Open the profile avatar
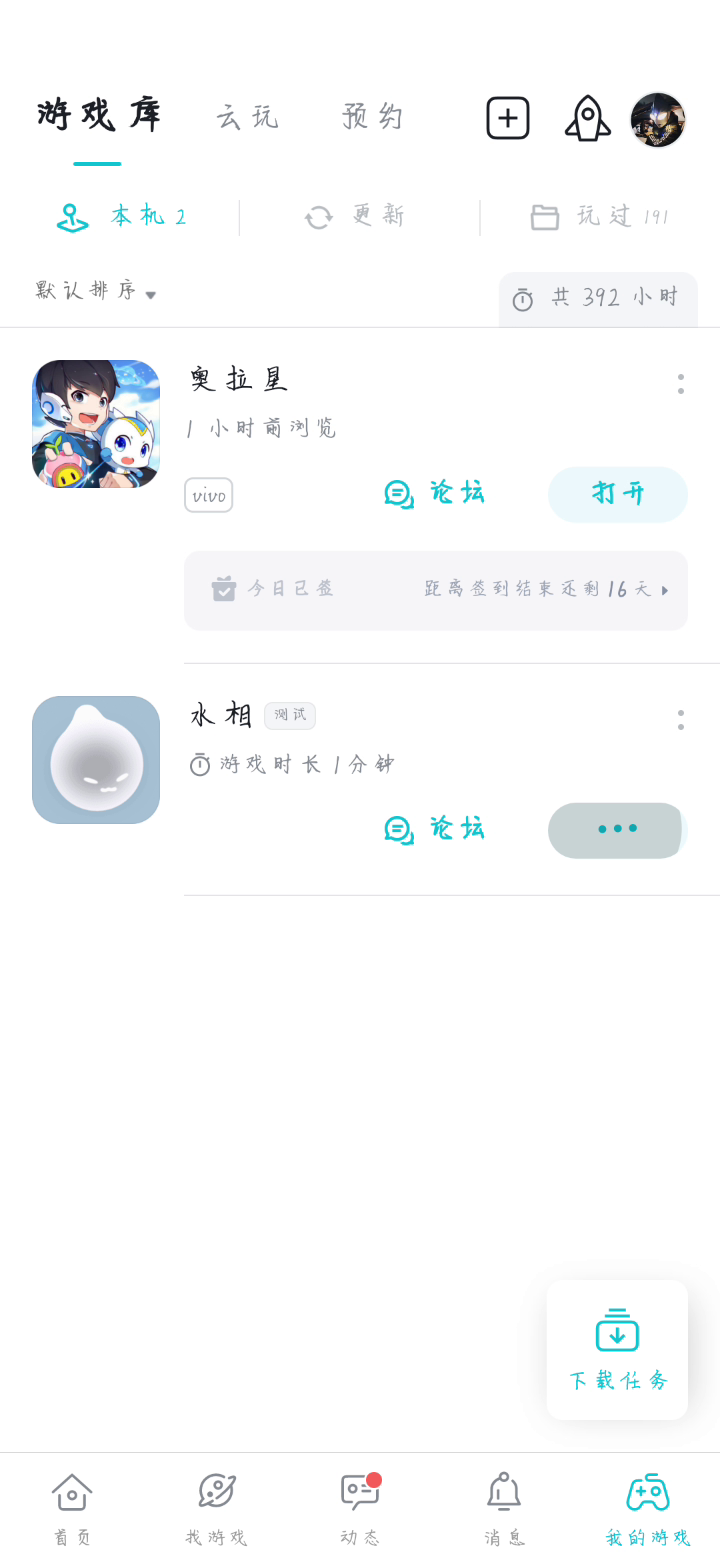This screenshot has width=720, height=1560. point(658,120)
